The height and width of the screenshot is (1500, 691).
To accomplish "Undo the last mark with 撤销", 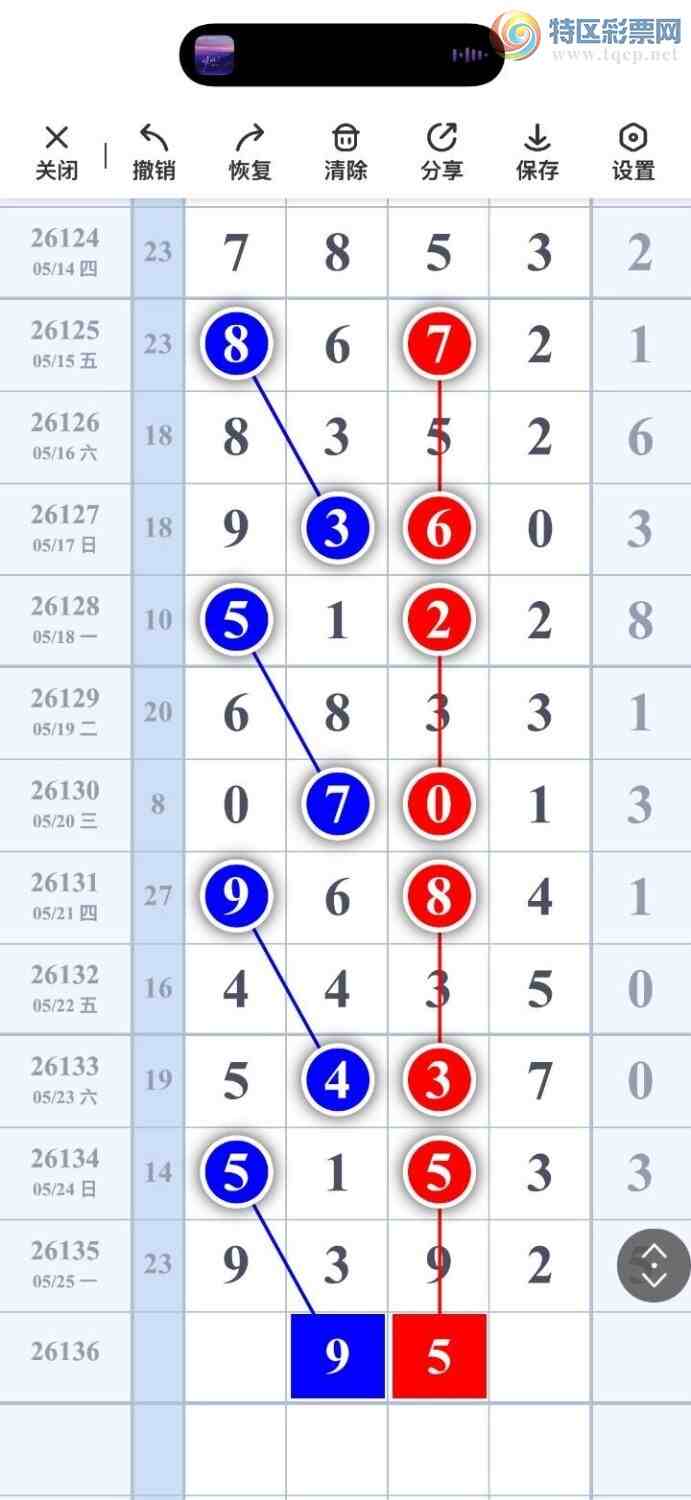I will (154, 153).
